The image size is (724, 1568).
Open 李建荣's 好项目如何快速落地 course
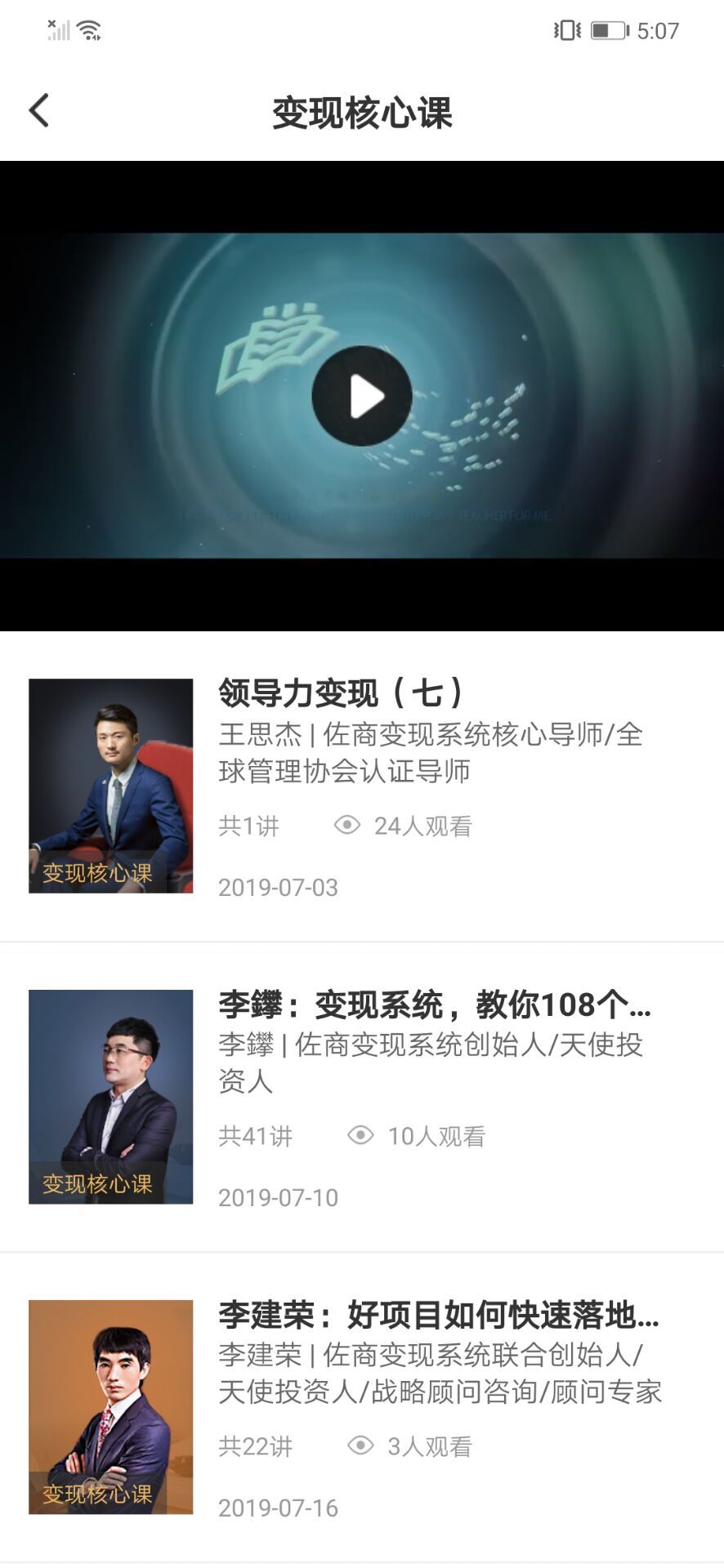438,1315
